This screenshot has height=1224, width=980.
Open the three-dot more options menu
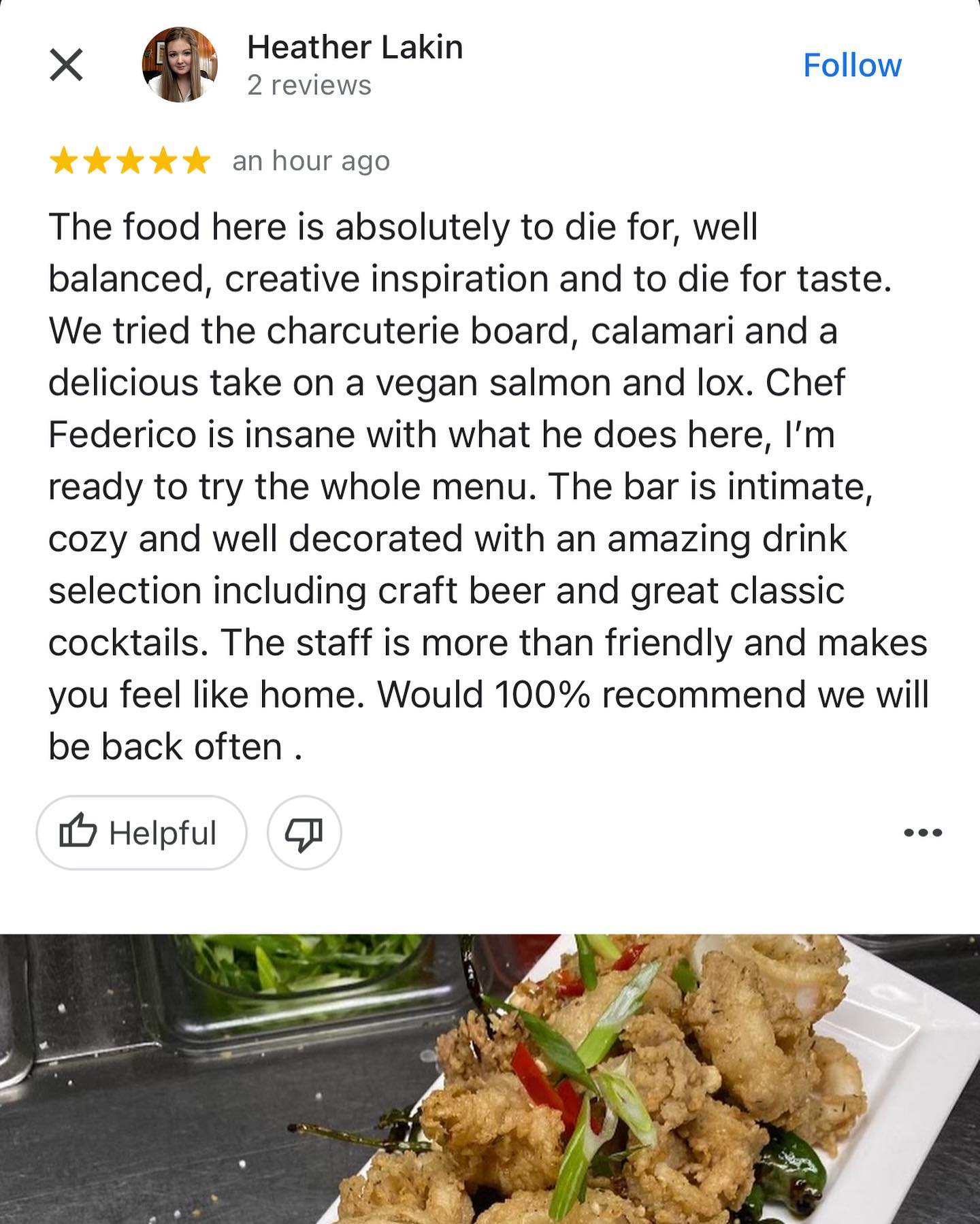(x=923, y=833)
